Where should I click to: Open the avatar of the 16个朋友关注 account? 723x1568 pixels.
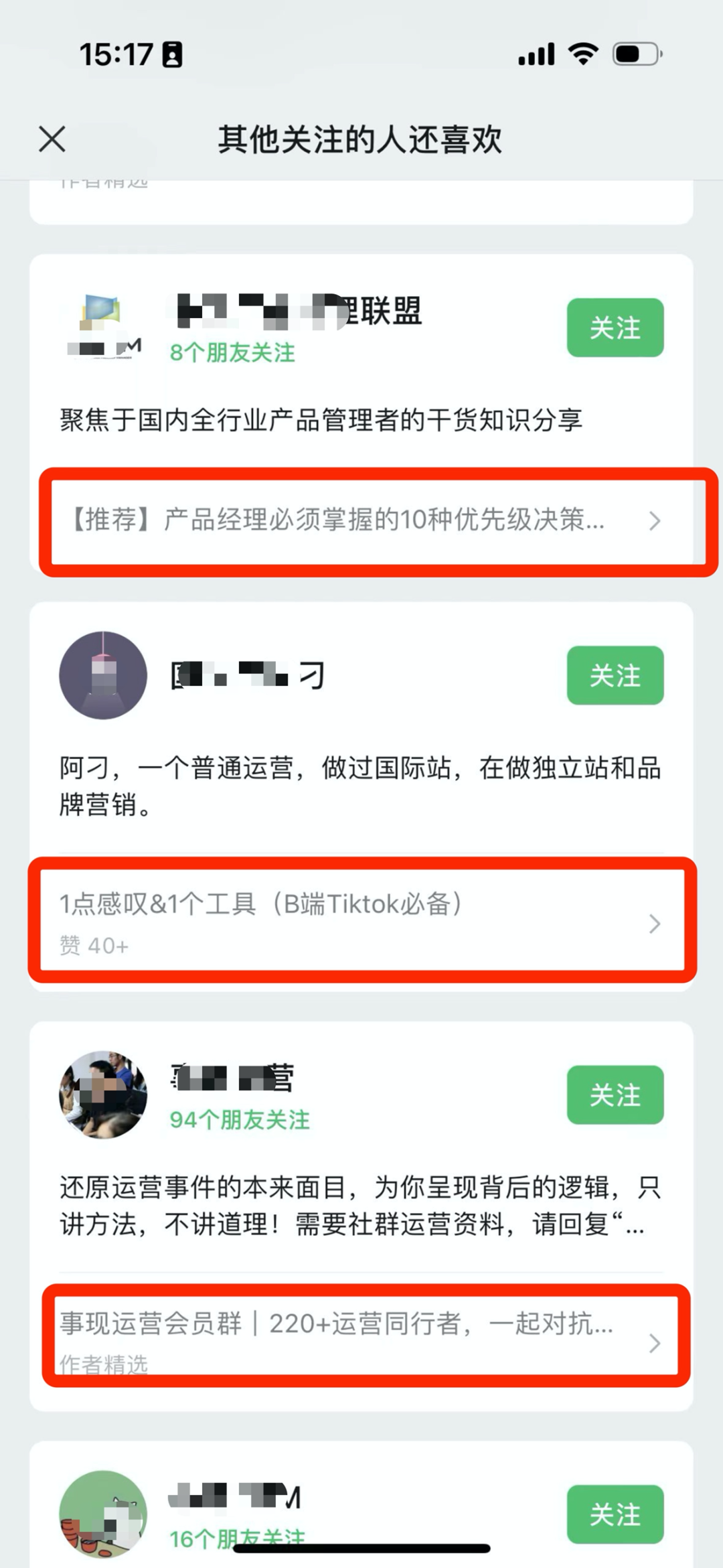103,1514
